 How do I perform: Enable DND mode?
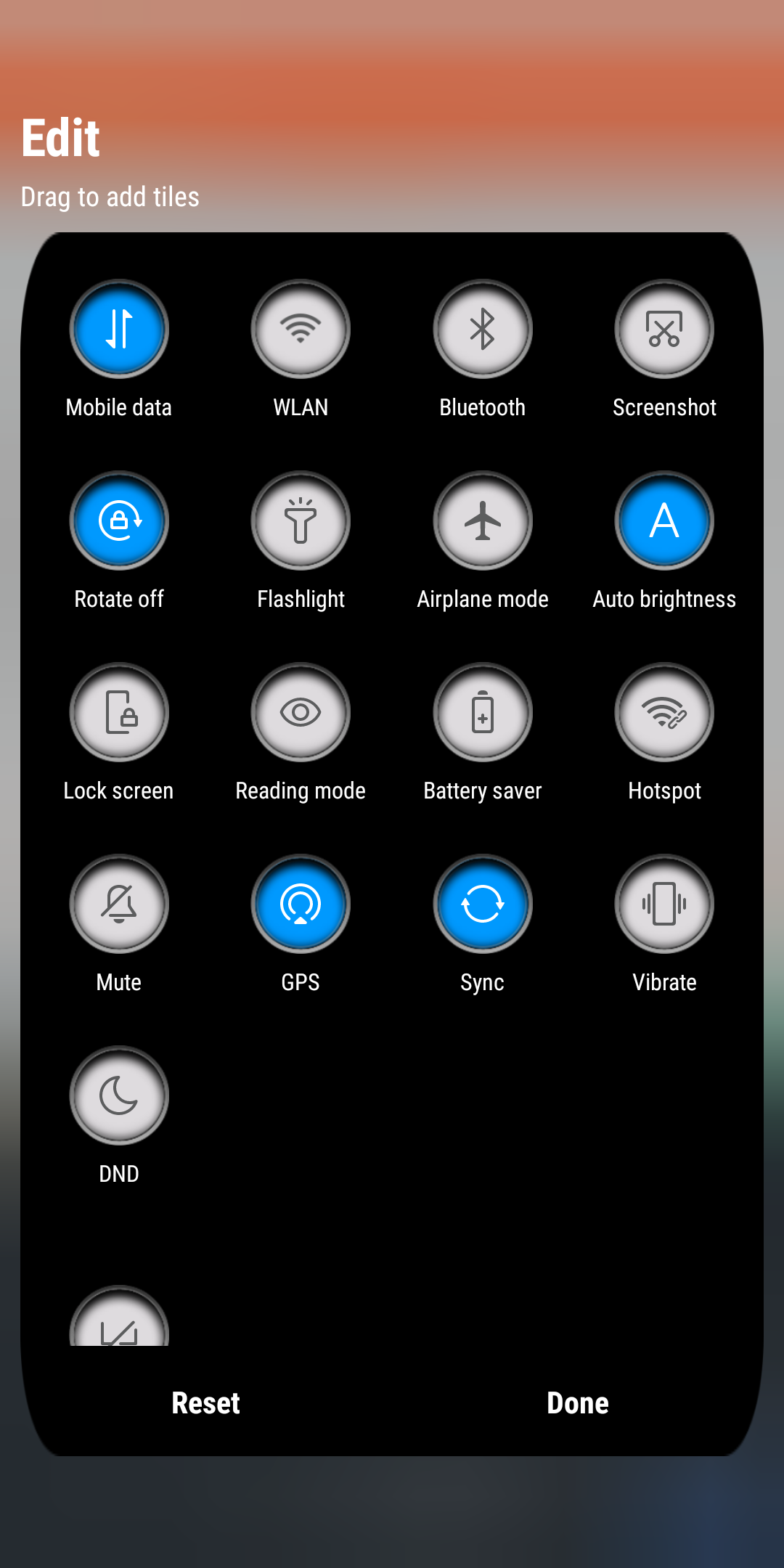[x=119, y=1096]
